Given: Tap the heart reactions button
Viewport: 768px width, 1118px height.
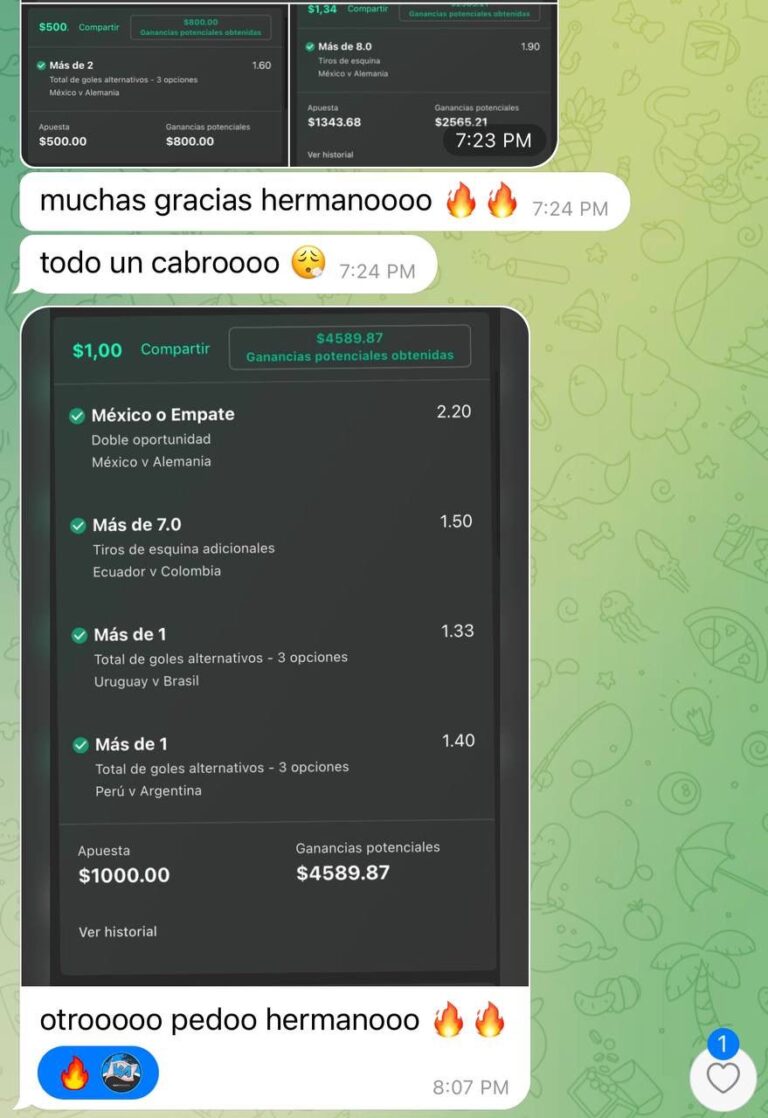Looking at the screenshot, I should 722,1077.
